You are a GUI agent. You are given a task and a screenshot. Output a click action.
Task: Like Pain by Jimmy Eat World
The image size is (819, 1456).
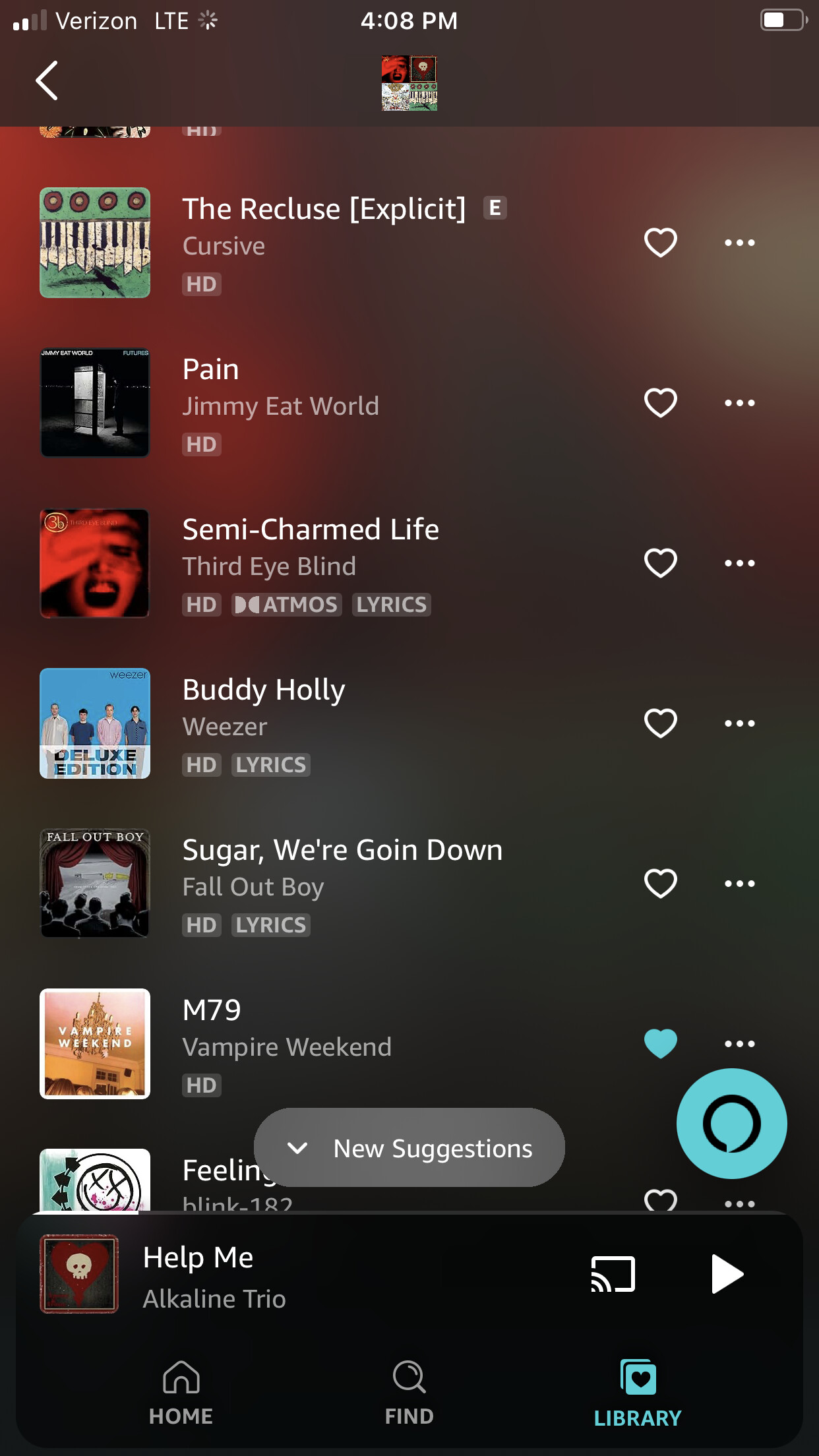click(660, 403)
